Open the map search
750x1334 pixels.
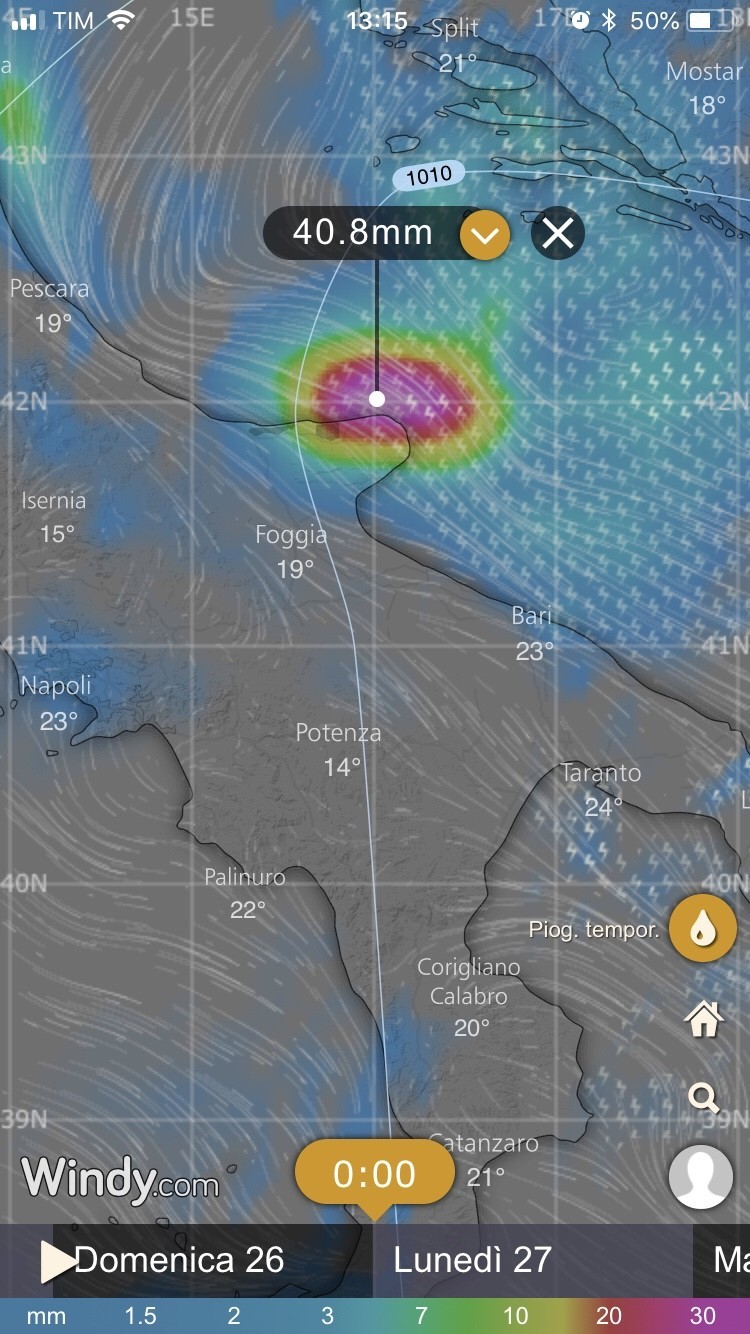tap(704, 1098)
